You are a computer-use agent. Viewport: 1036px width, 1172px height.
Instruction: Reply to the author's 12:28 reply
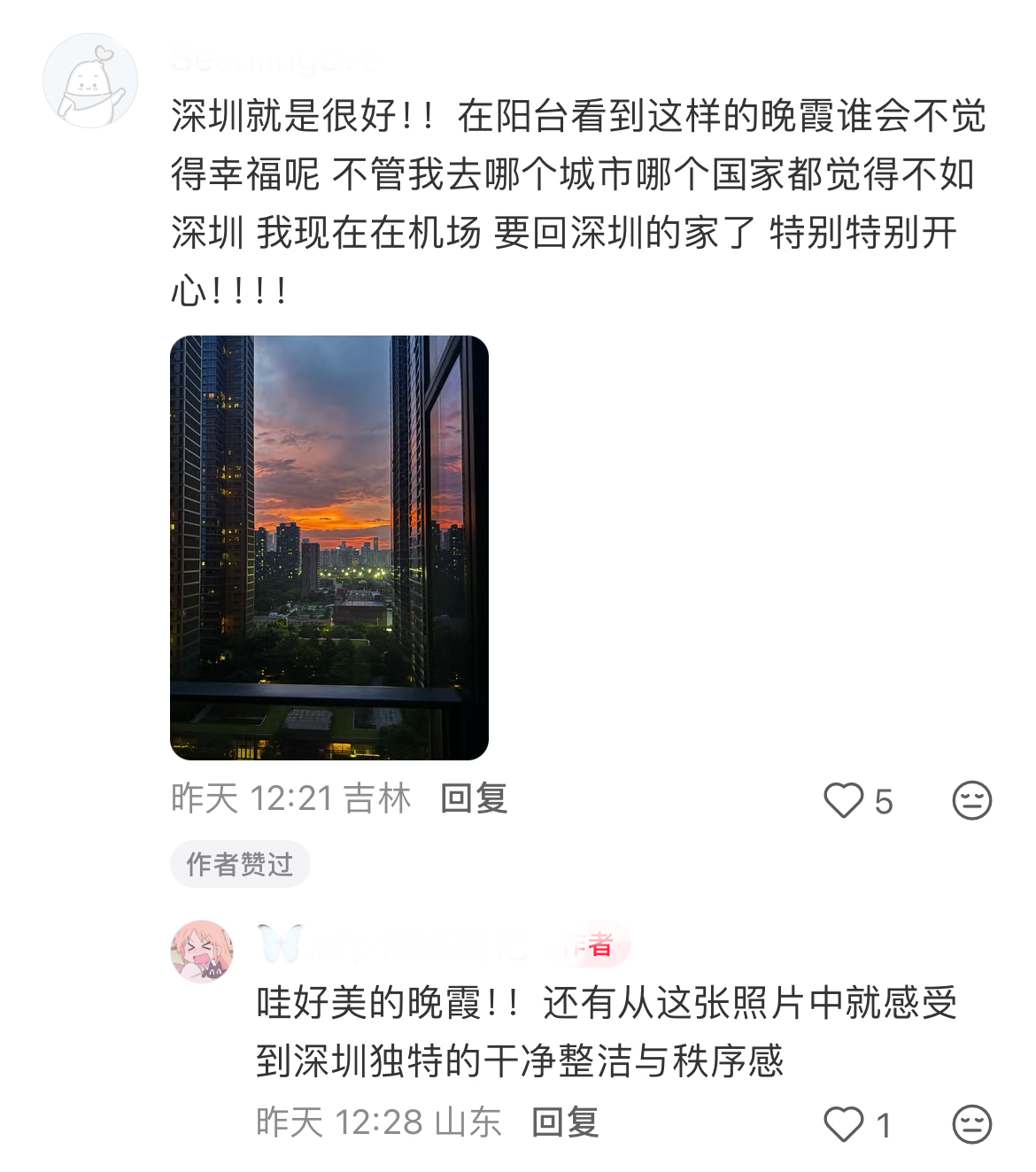pos(565,1122)
